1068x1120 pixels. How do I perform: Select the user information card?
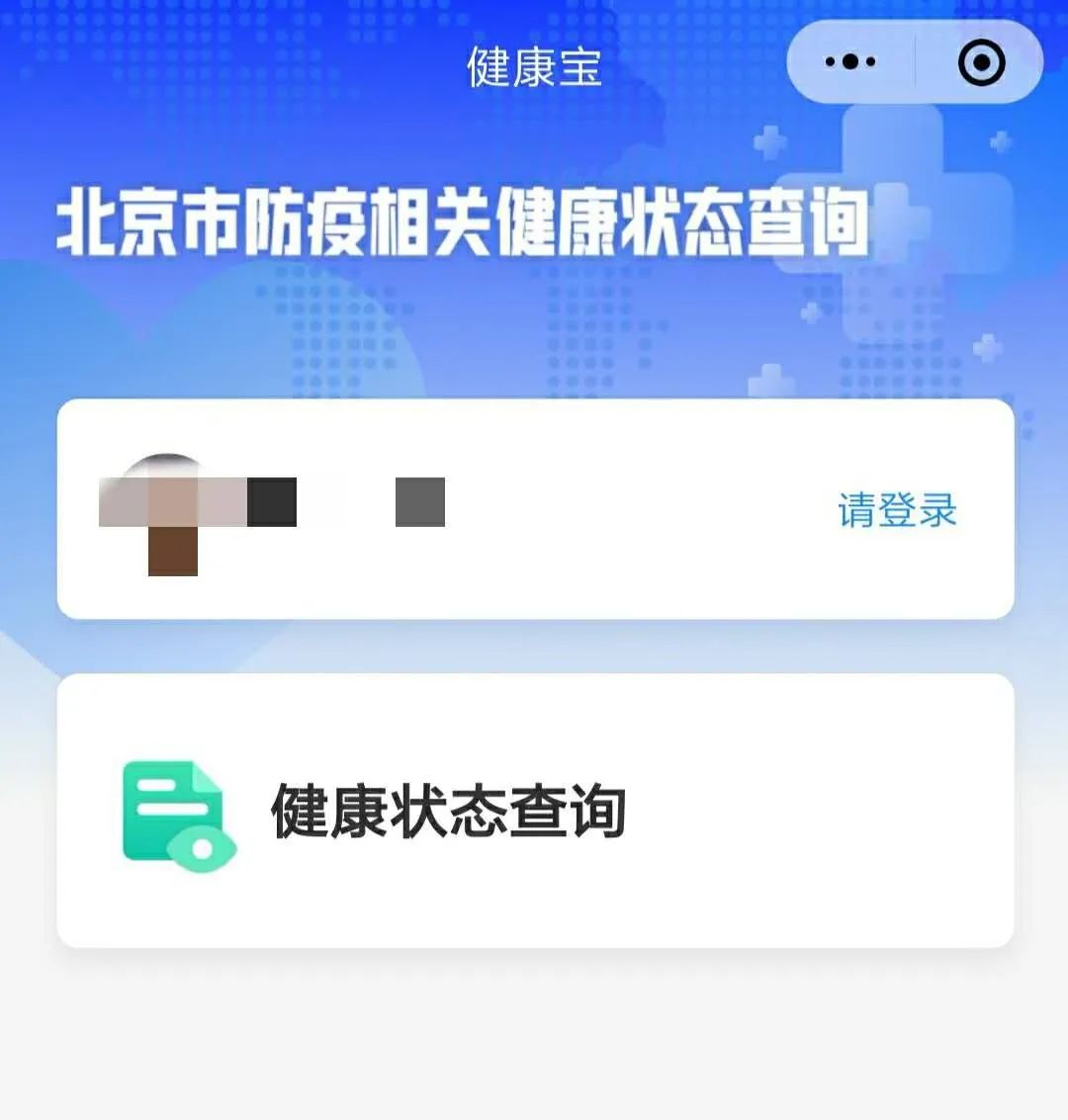534,507
